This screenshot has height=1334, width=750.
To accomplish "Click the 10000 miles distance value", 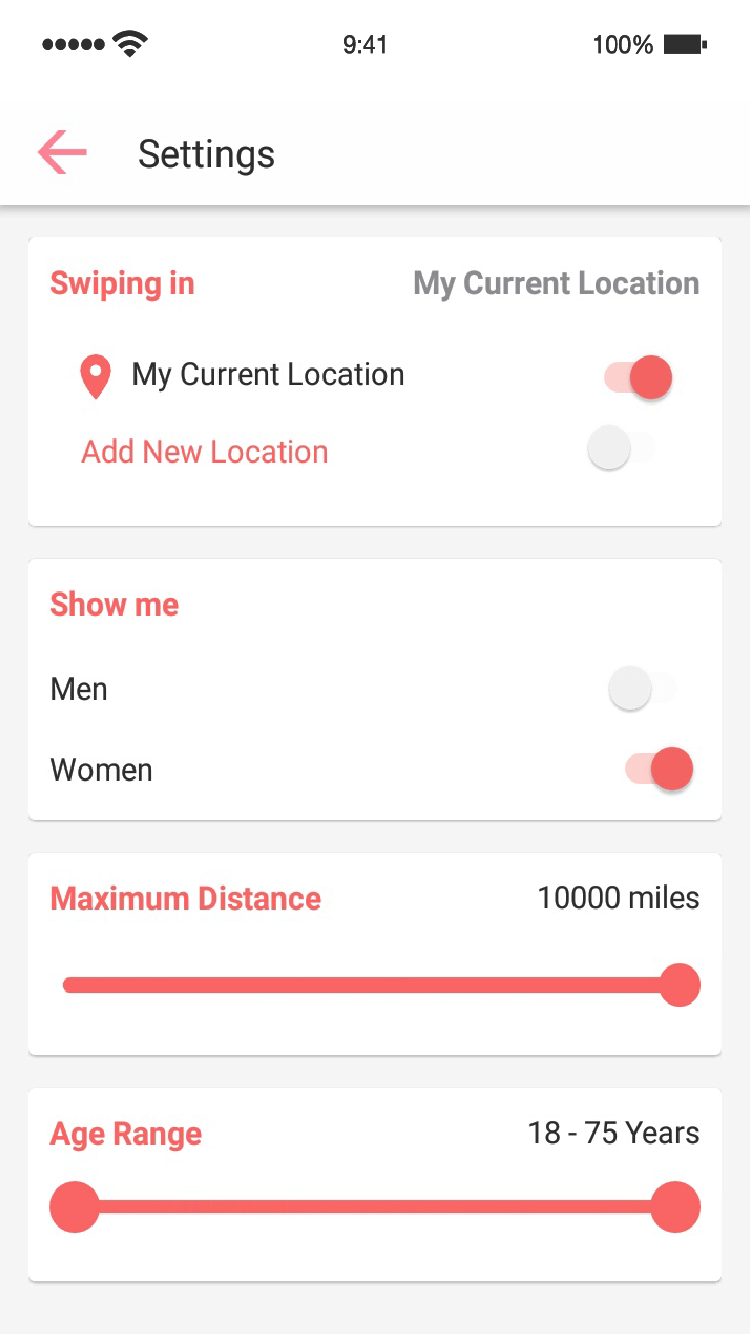I will (x=617, y=898).
